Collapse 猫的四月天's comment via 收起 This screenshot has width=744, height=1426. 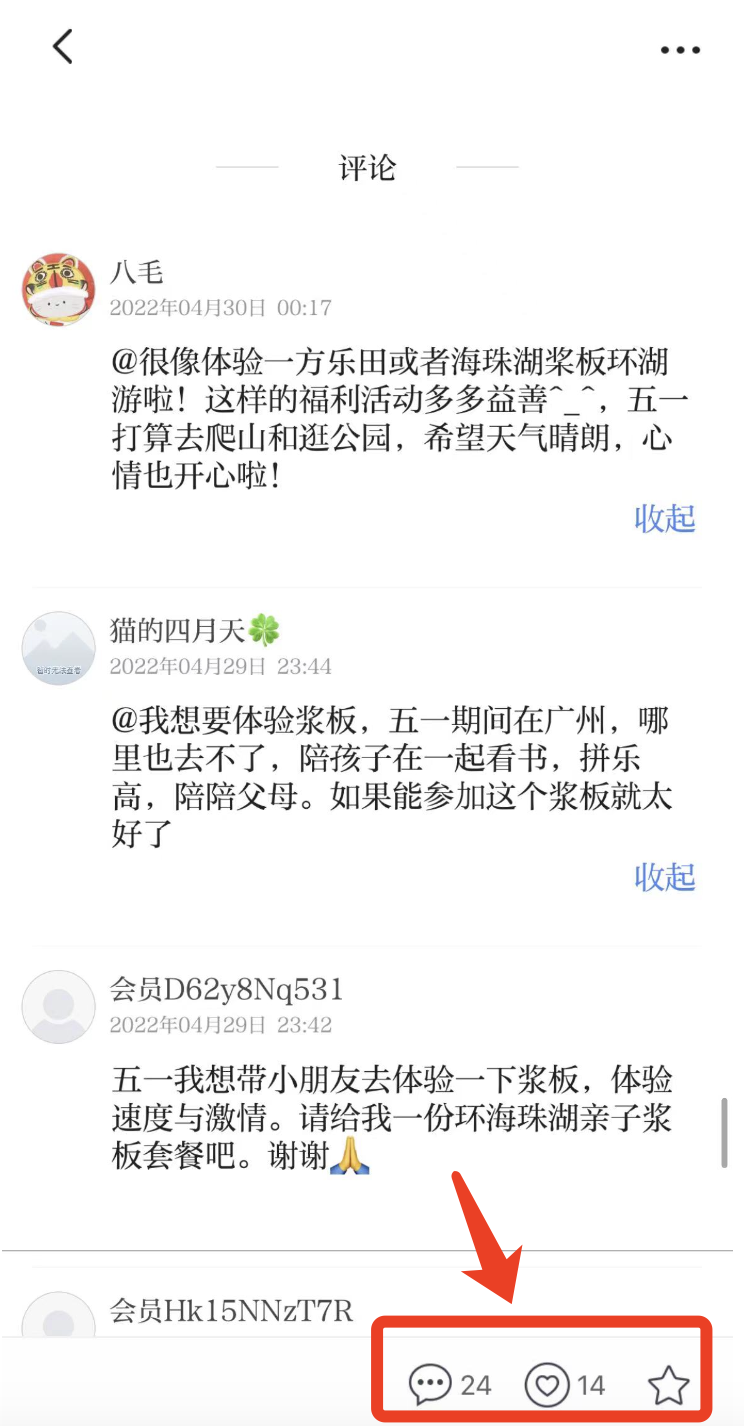[x=663, y=877]
